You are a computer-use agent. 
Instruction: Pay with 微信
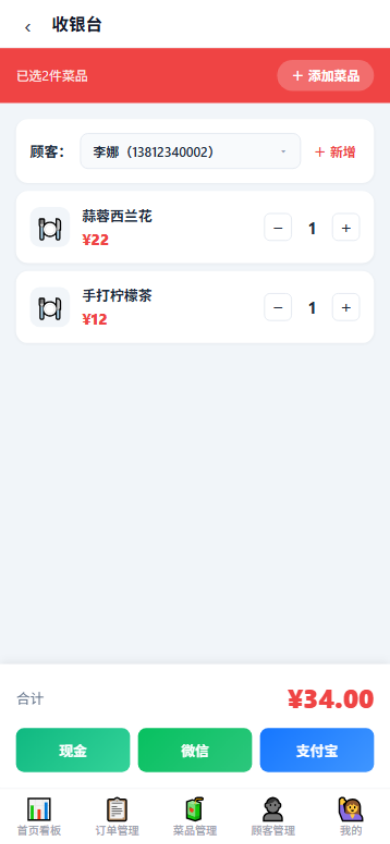pyautogui.click(x=195, y=750)
